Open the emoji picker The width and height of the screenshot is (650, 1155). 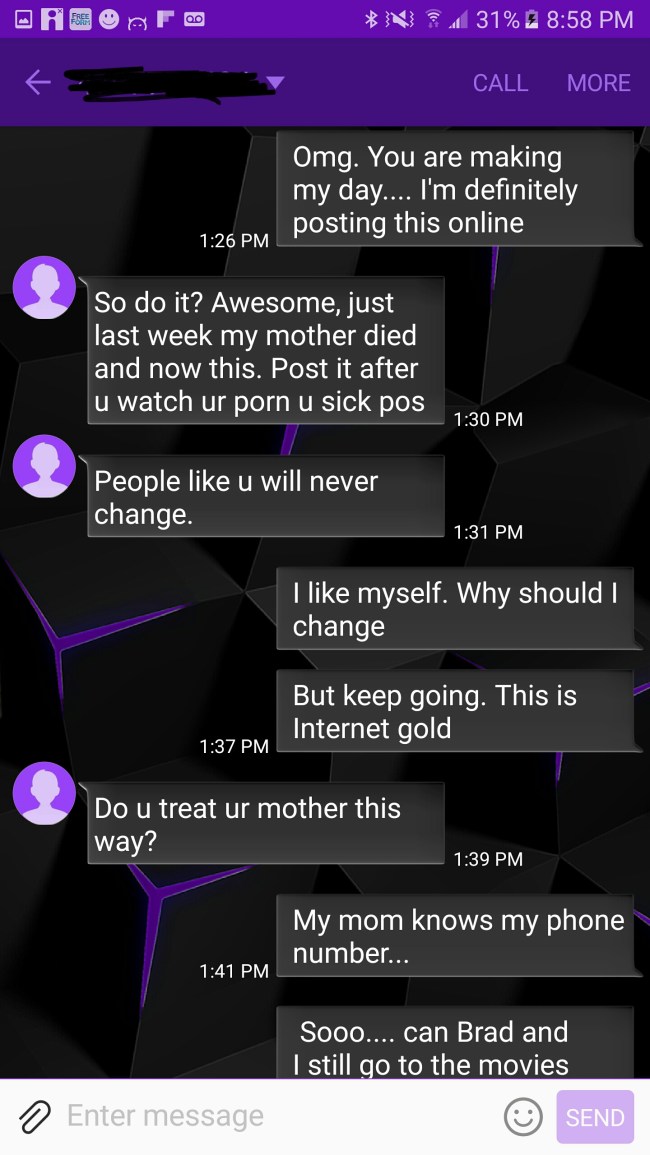tap(522, 1116)
